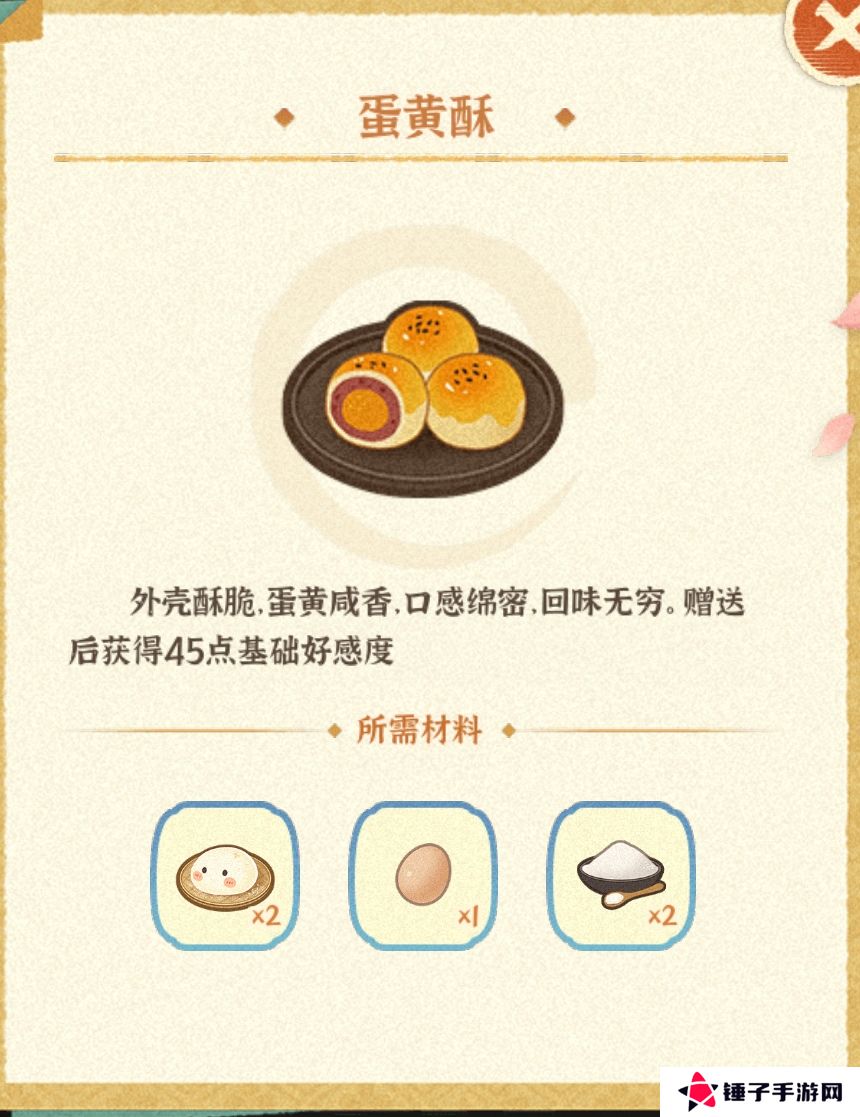Open the flour bowl ingredient tile
860x1117 pixels.
point(622,876)
